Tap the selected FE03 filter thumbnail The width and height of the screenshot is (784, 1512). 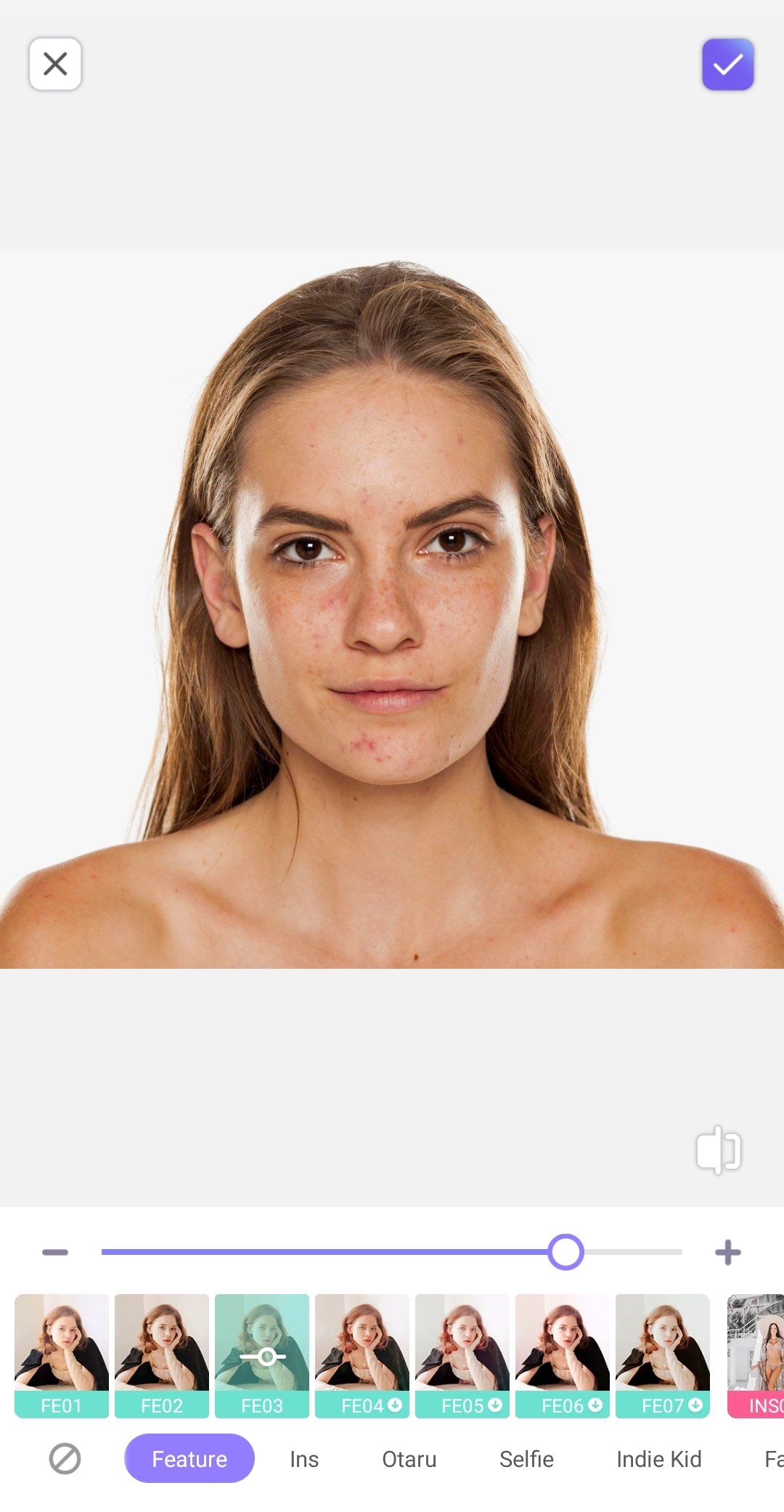pos(262,1355)
